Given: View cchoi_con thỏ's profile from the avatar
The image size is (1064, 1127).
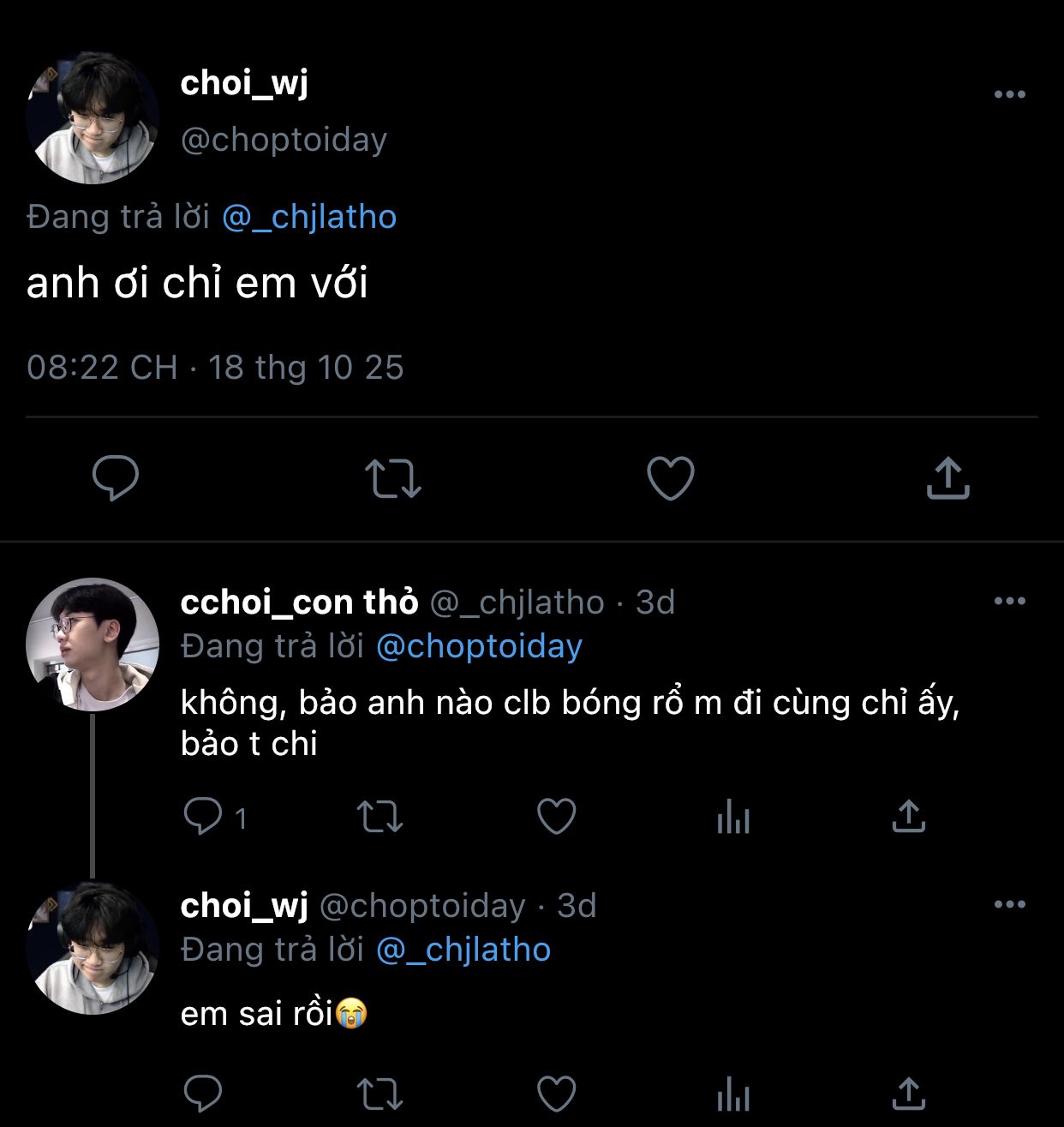Looking at the screenshot, I should (x=93, y=644).
